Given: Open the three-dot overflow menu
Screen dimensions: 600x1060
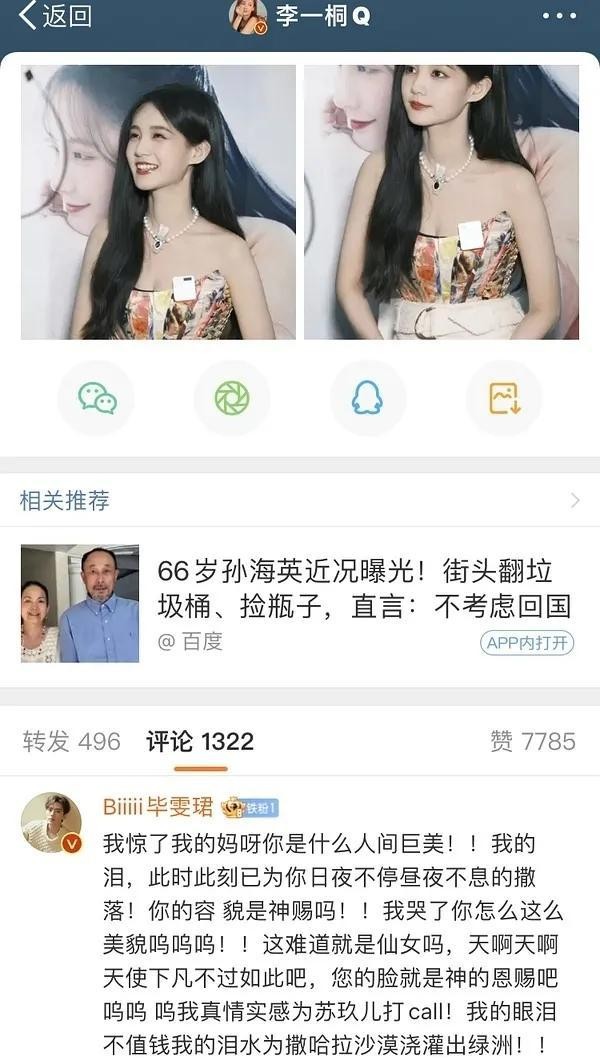Looking at the screenshot, I should tap(559, 16).
